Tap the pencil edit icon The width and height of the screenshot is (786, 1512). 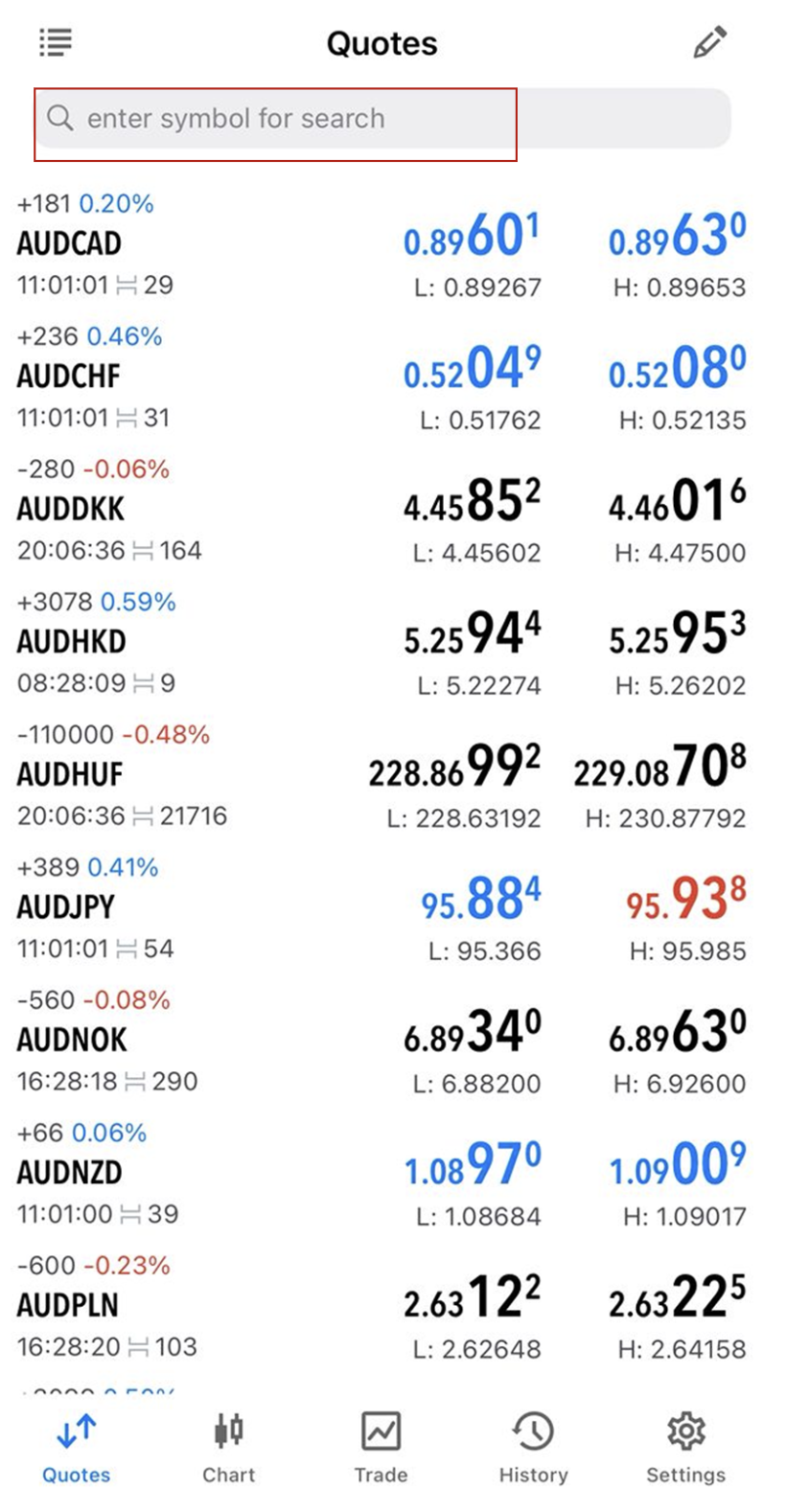pos(709,43)
